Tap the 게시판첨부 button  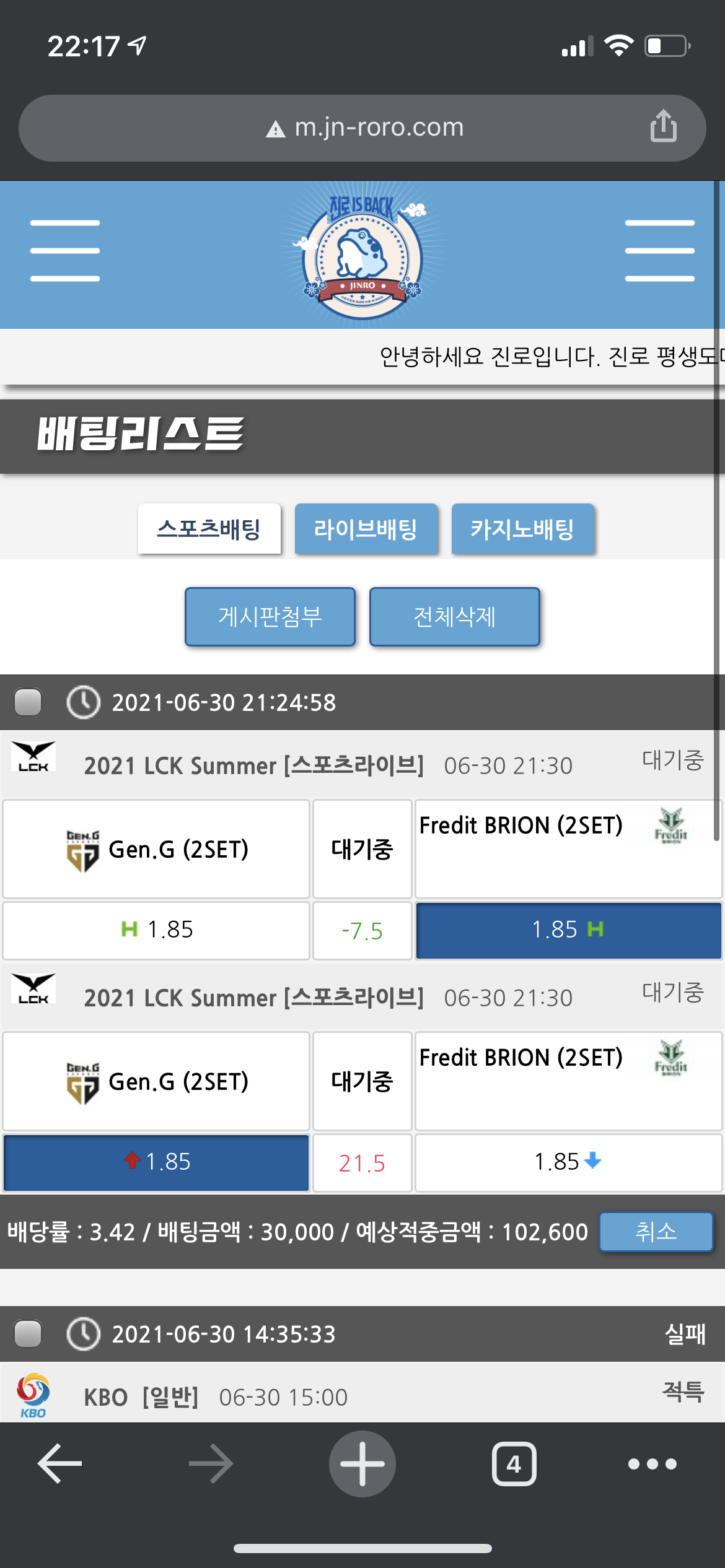(270, 617)
